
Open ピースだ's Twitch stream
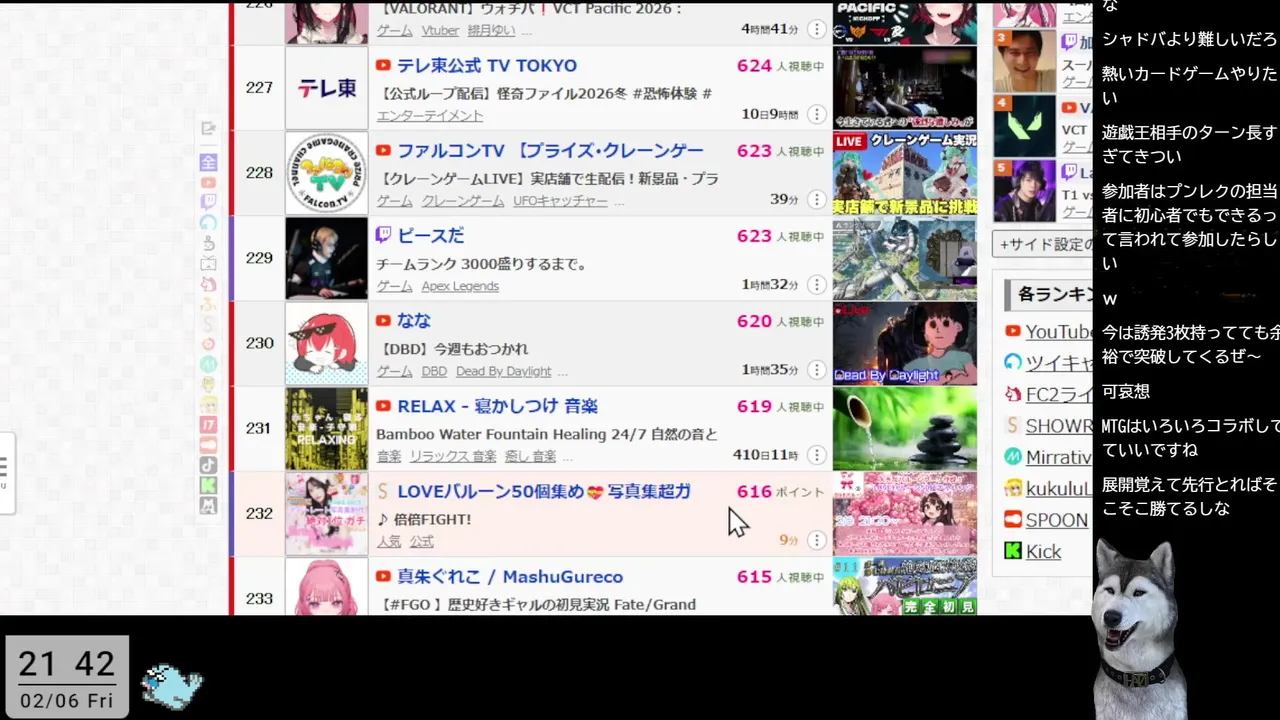click(430, 236)
